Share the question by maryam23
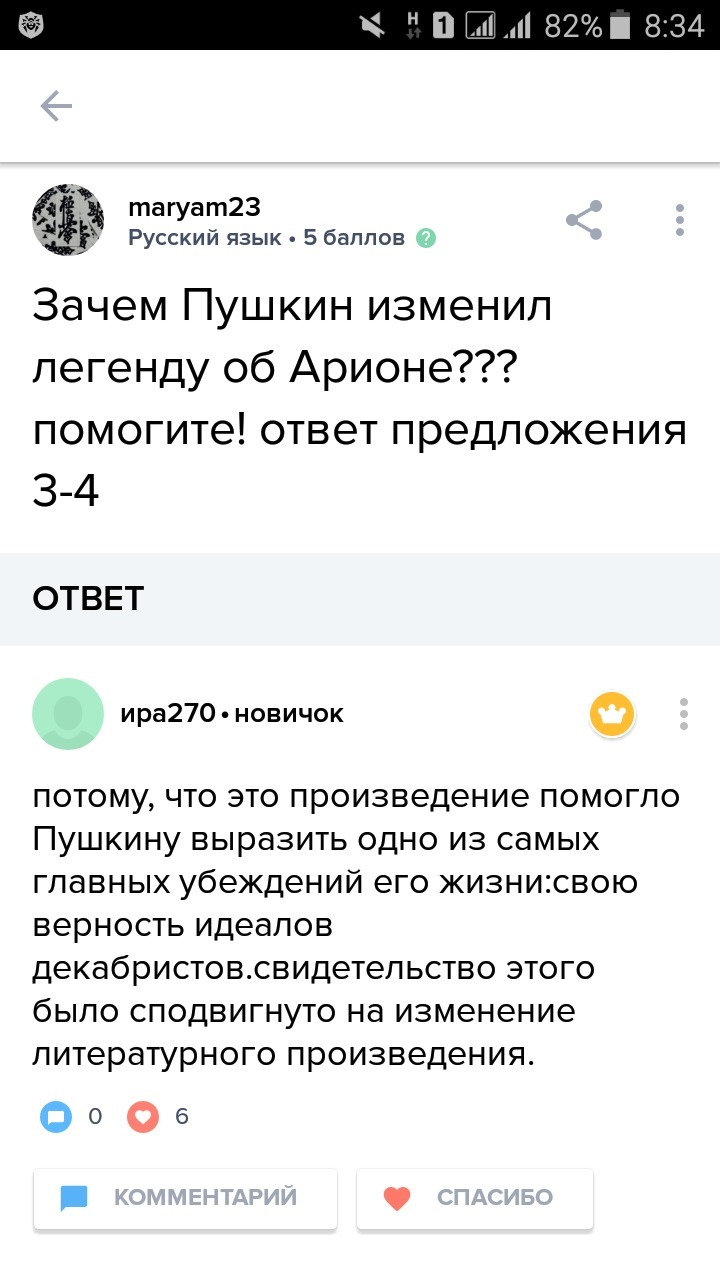The image size is (720, 1280). click(x=584, y=220)
